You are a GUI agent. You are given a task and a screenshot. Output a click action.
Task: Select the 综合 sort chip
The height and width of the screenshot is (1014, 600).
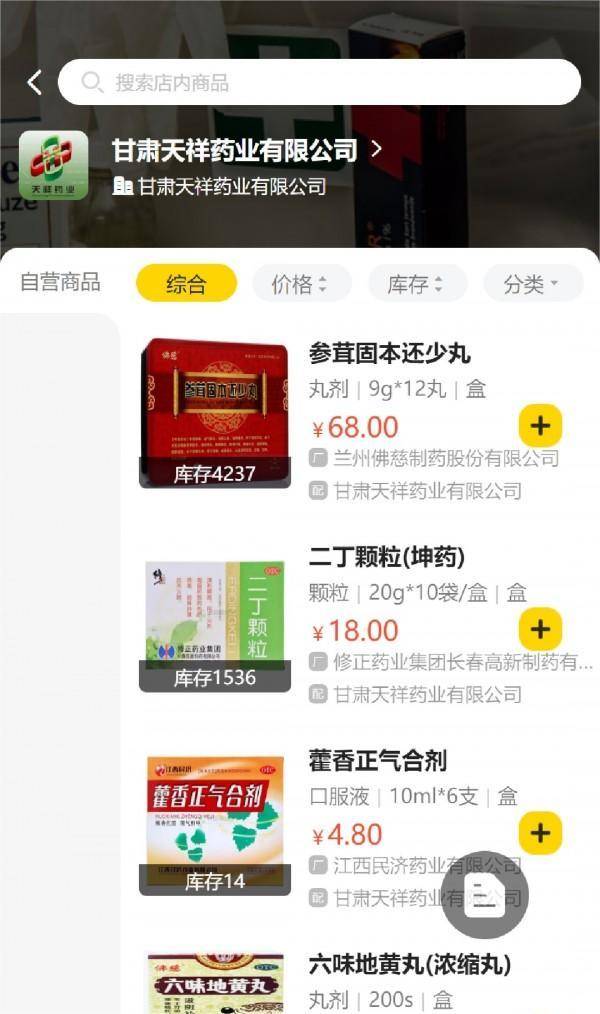[186, 283]
